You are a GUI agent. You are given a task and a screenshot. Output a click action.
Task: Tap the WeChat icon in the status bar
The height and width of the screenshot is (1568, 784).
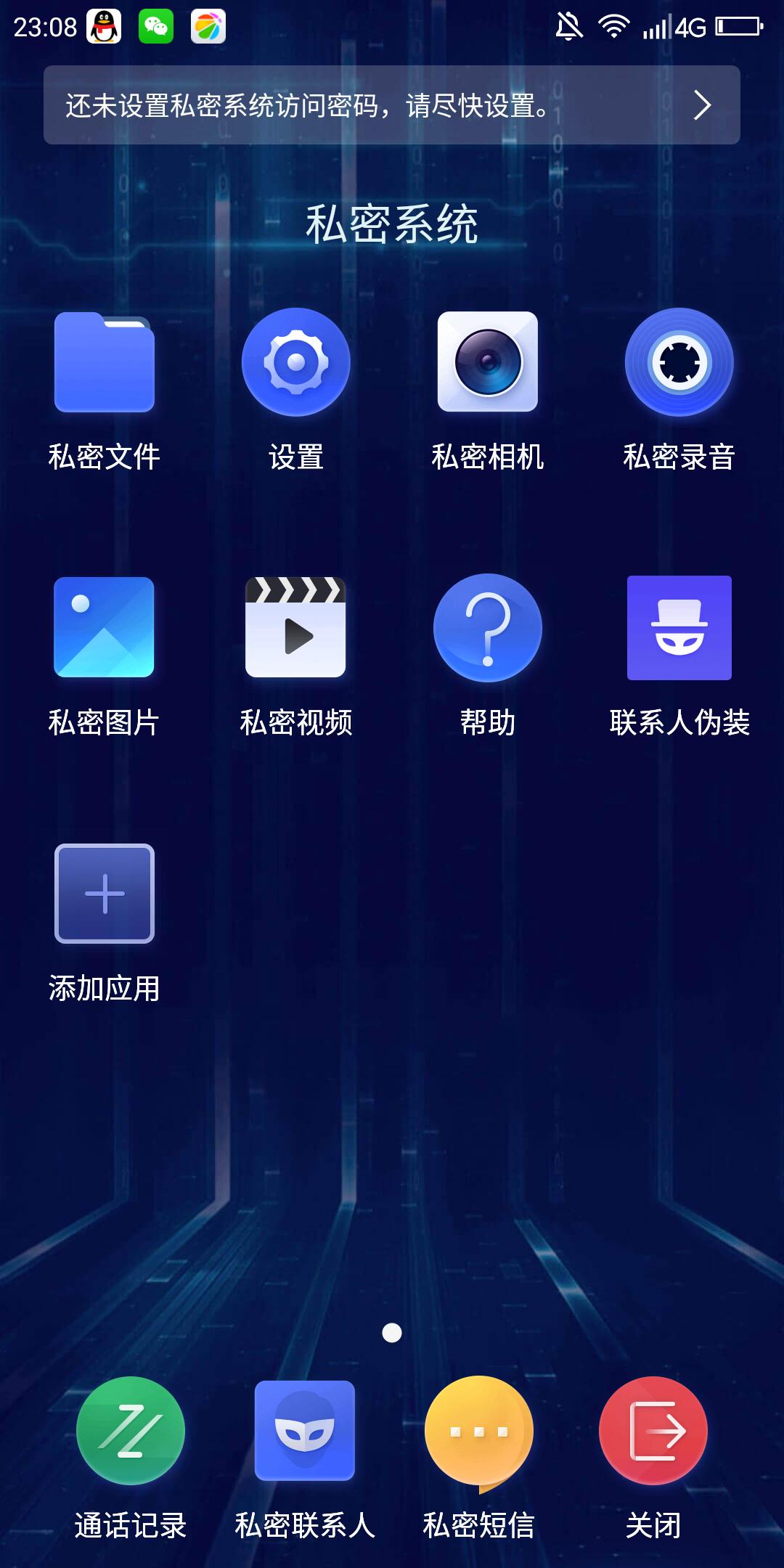coord(156,28)
